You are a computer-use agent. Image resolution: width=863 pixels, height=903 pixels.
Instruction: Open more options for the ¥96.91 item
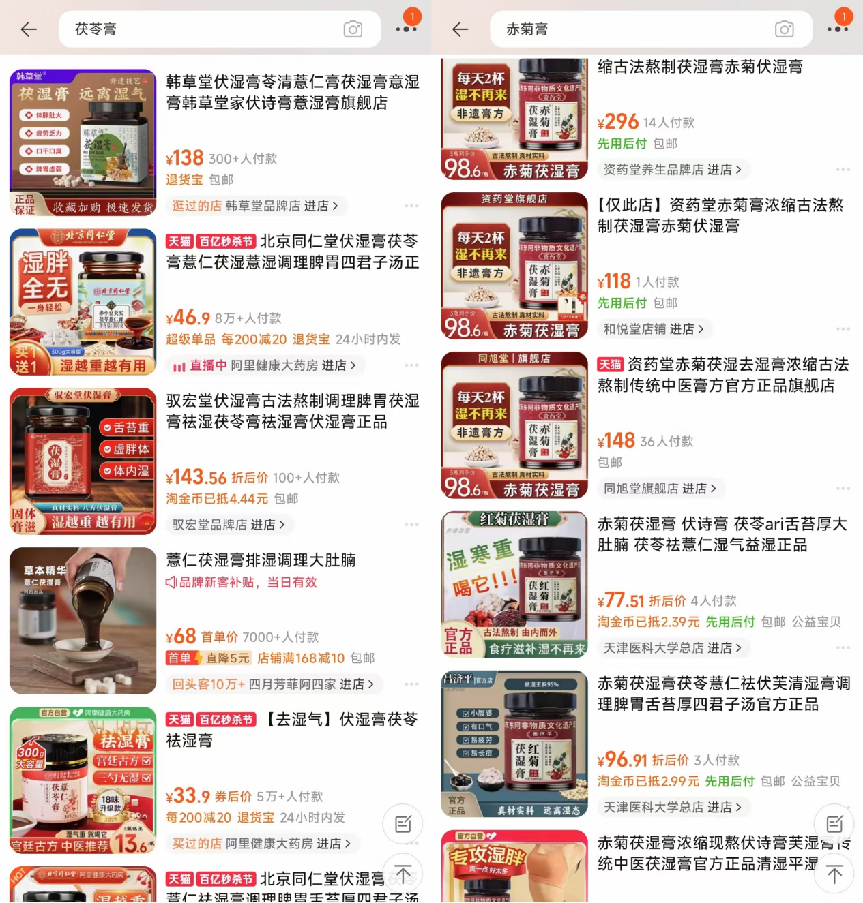coord(844,806)
